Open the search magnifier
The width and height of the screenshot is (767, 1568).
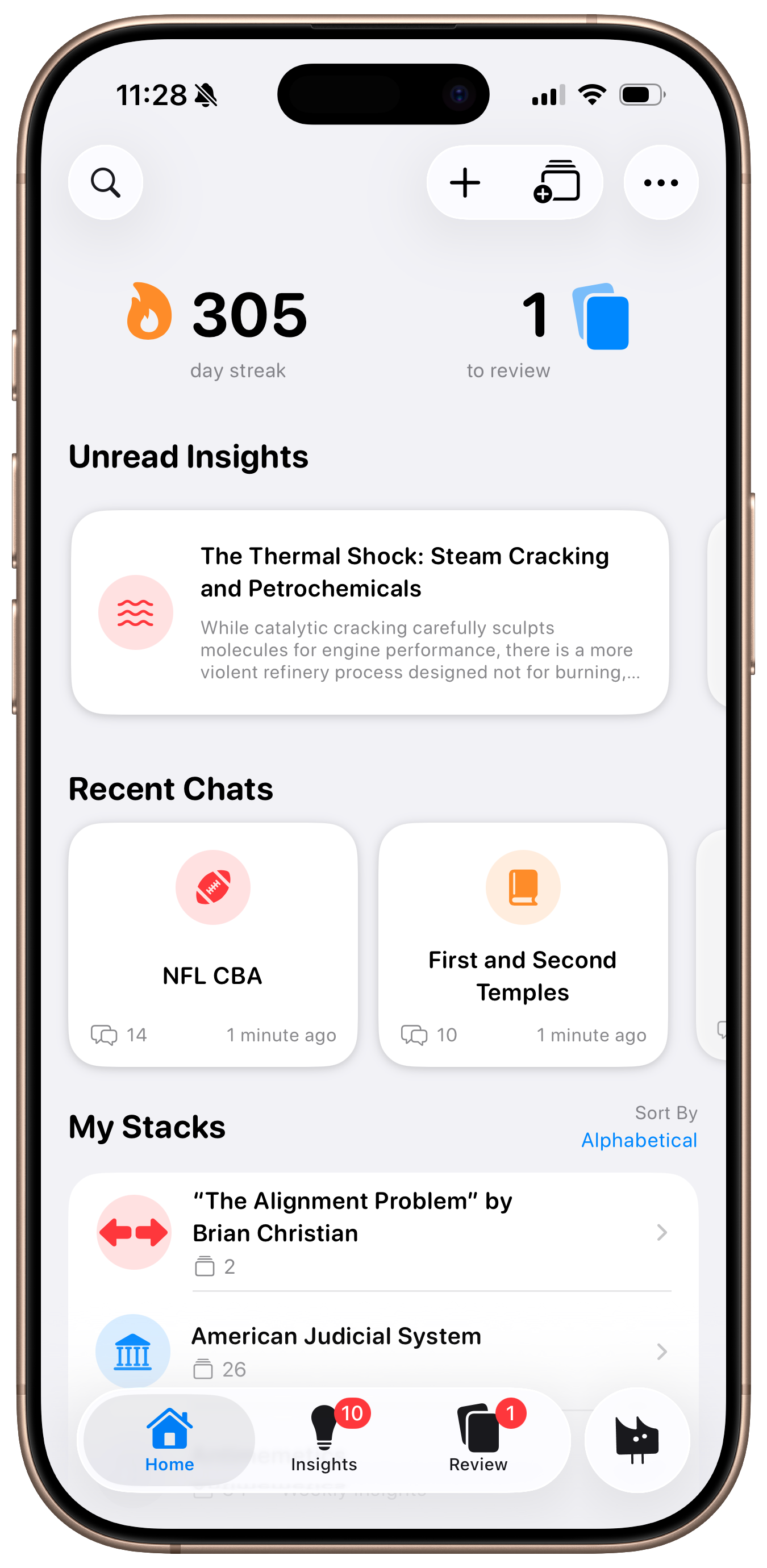point(105,182)
